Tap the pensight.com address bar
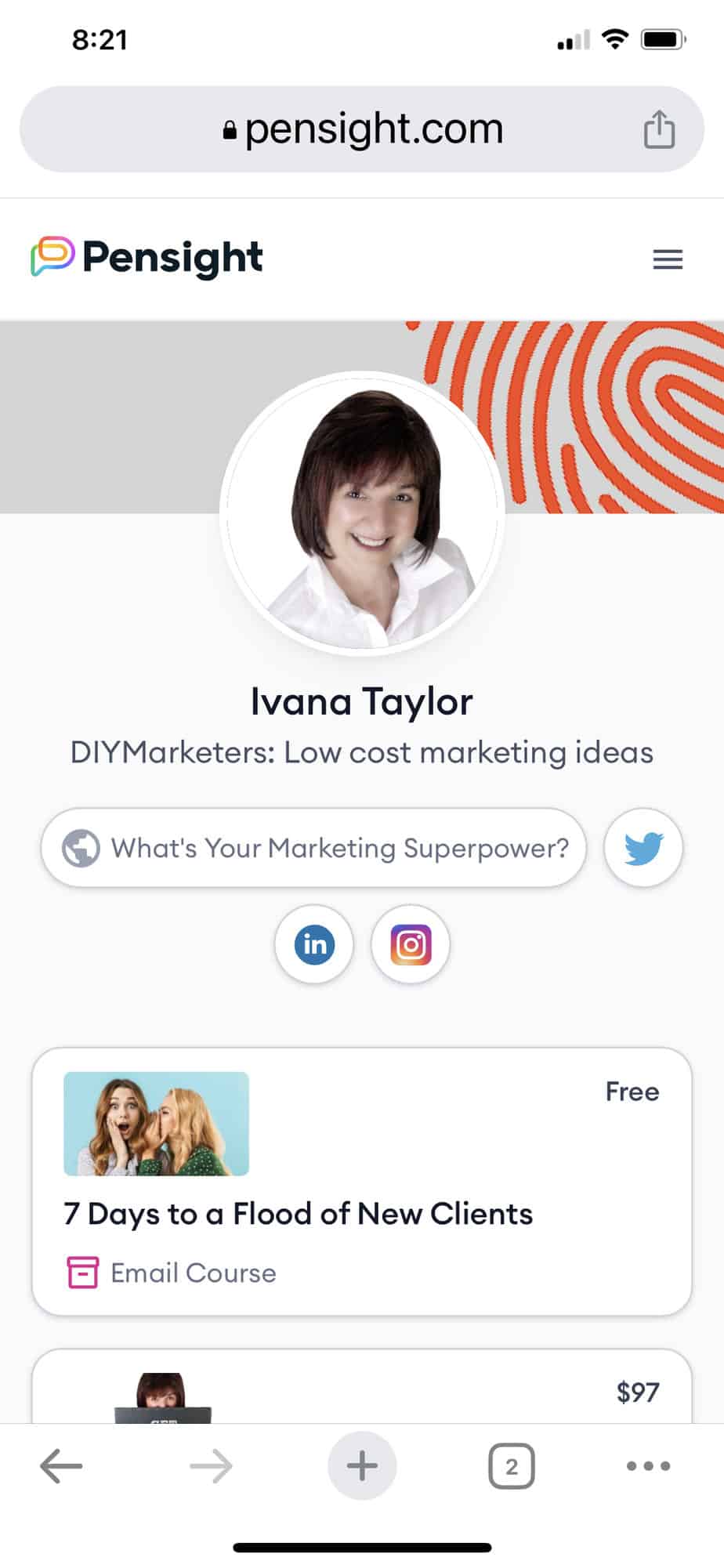724x1568 pixels. point(362,129)
